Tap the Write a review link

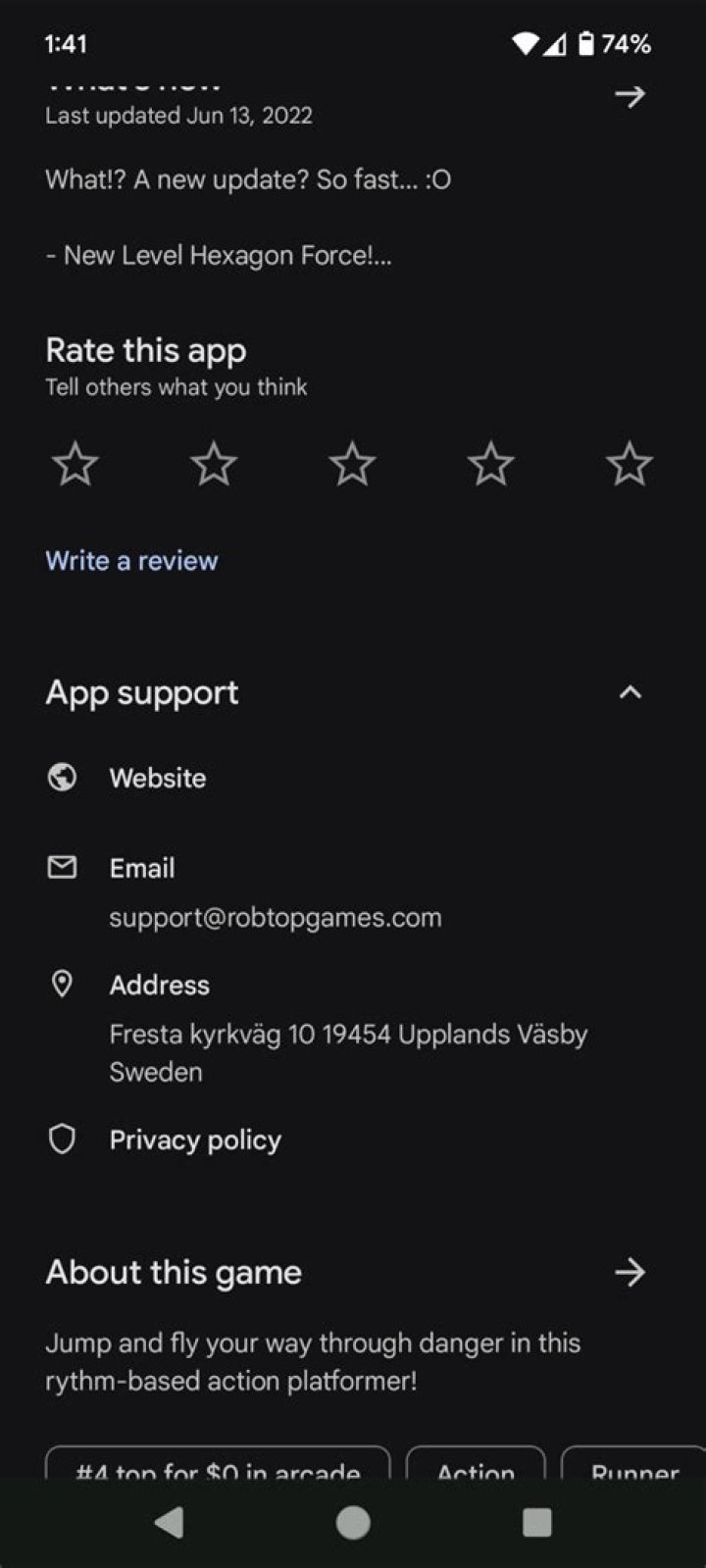coord(131,561)
